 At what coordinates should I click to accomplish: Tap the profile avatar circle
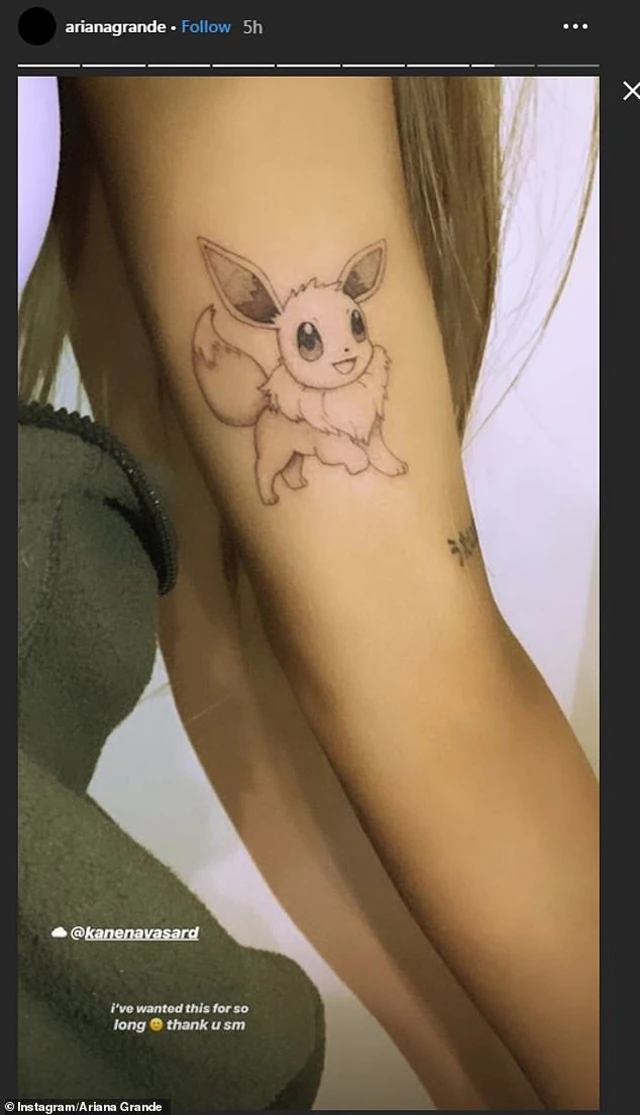(x=37, y=26)
